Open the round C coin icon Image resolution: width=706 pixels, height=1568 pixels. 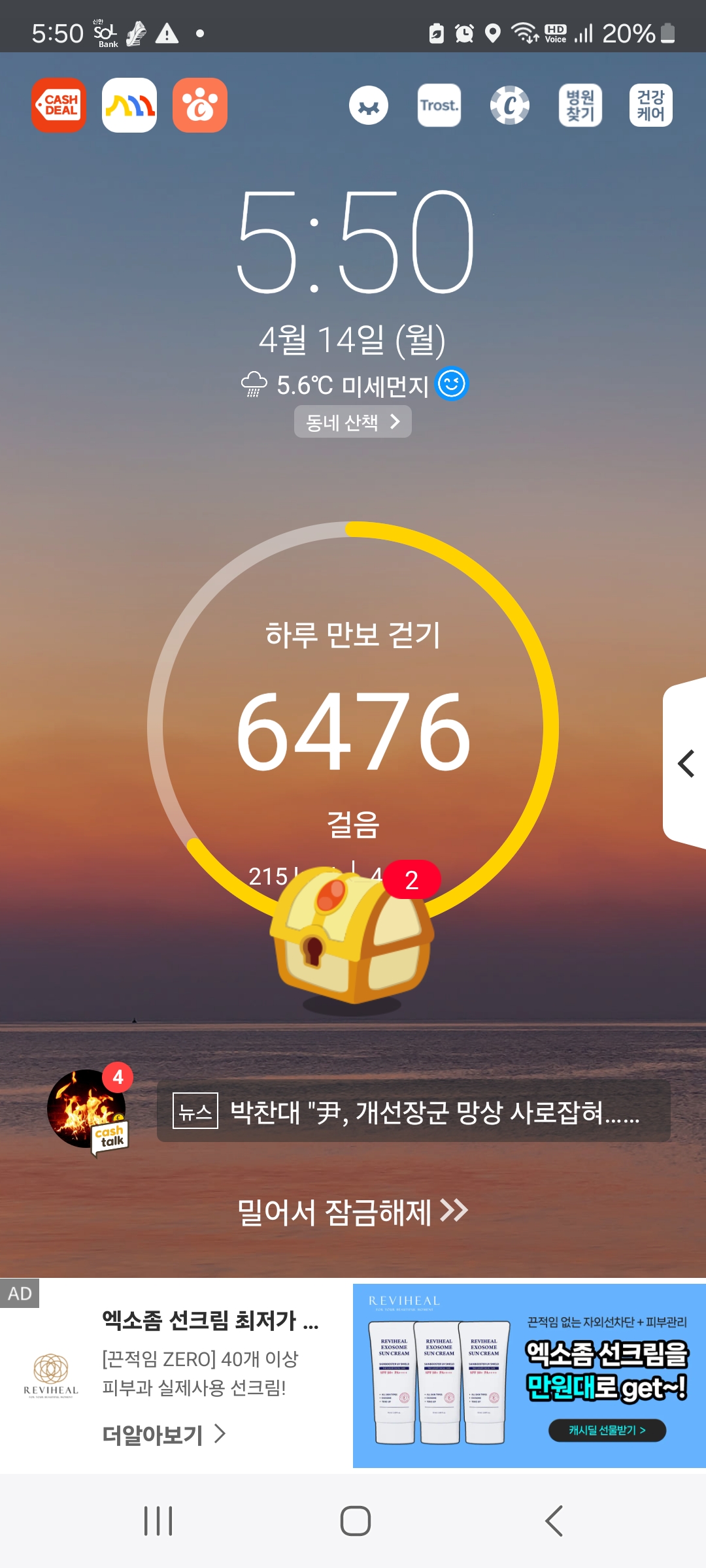pos(510,105)
